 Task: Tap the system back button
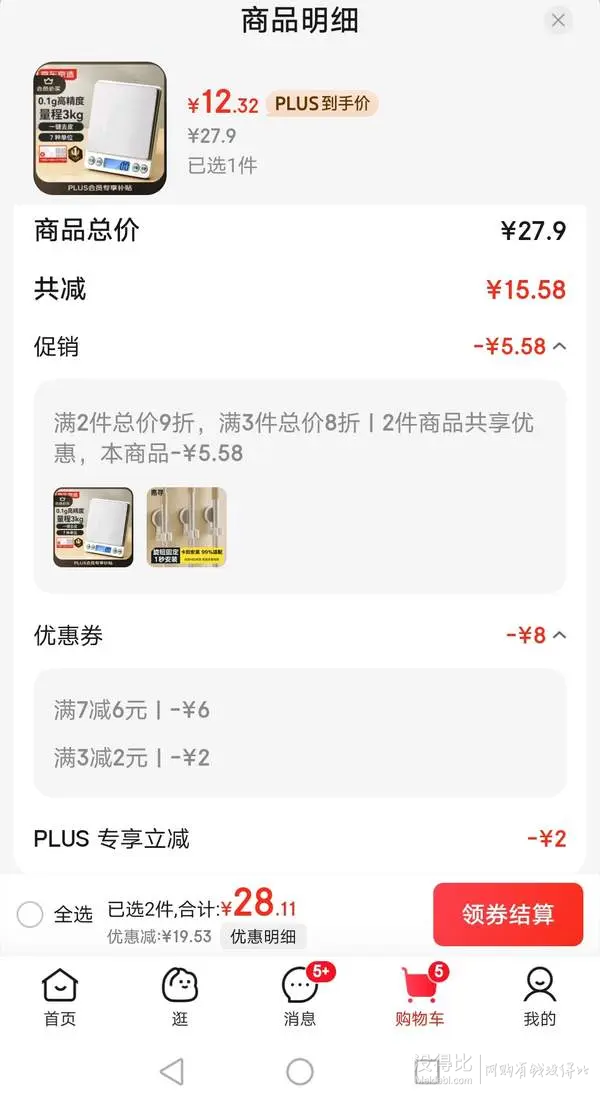coord(171,1071)
